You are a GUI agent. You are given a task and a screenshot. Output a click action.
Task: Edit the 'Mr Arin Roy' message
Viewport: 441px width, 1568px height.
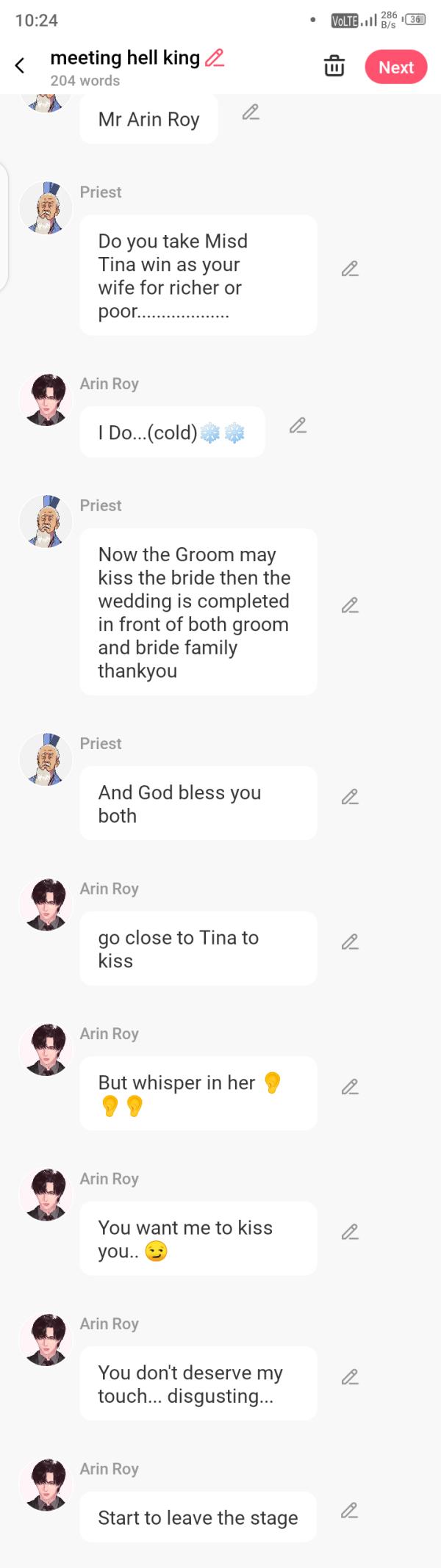pyautogui.click(x=251, y=112)
